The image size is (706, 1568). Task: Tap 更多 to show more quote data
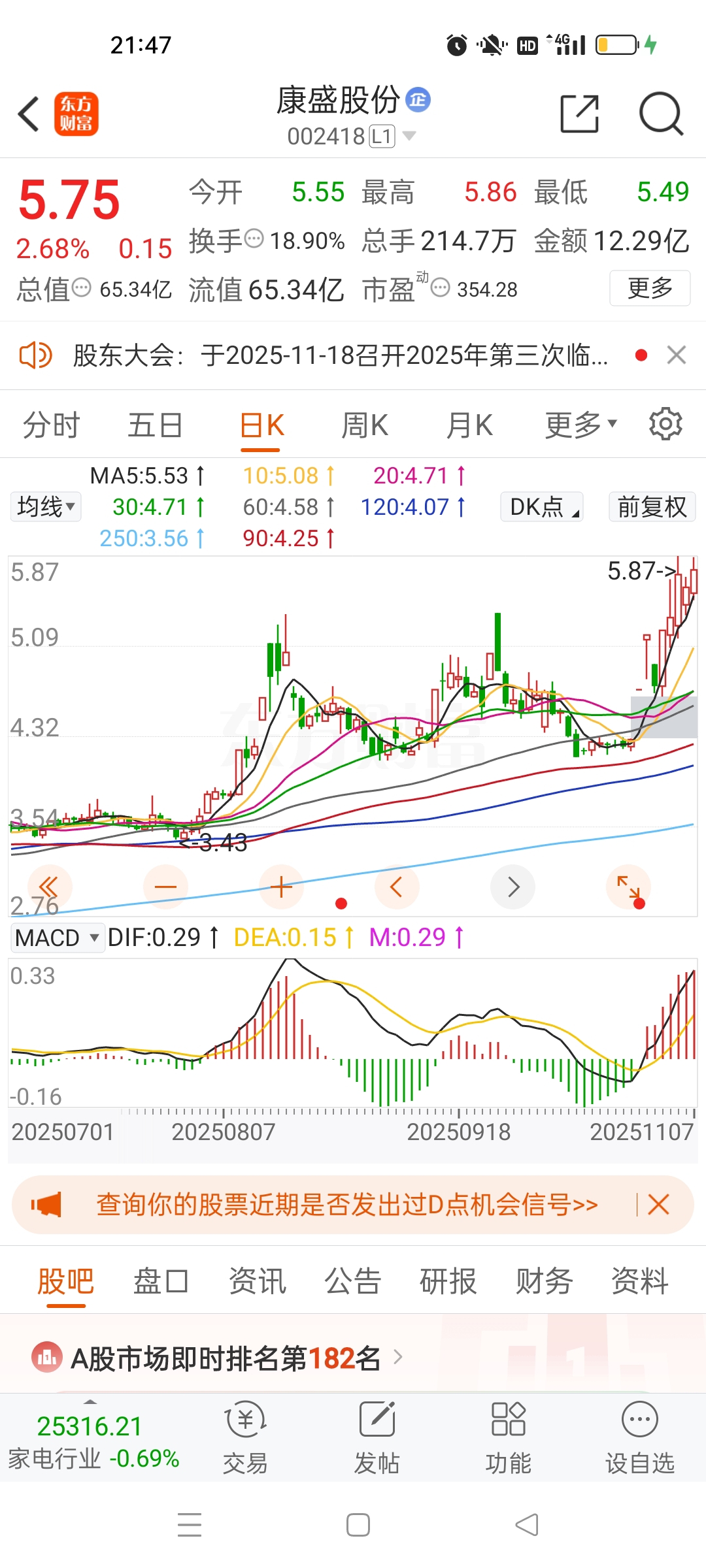click(649, 288)
